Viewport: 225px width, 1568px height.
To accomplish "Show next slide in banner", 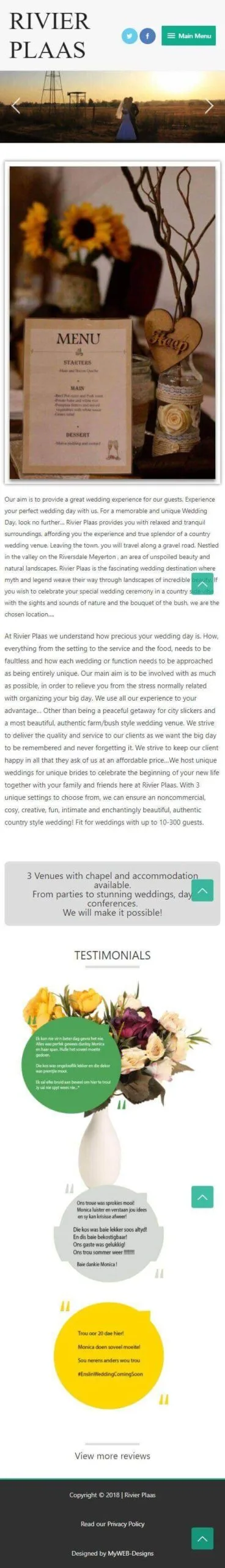I will 208,106.
